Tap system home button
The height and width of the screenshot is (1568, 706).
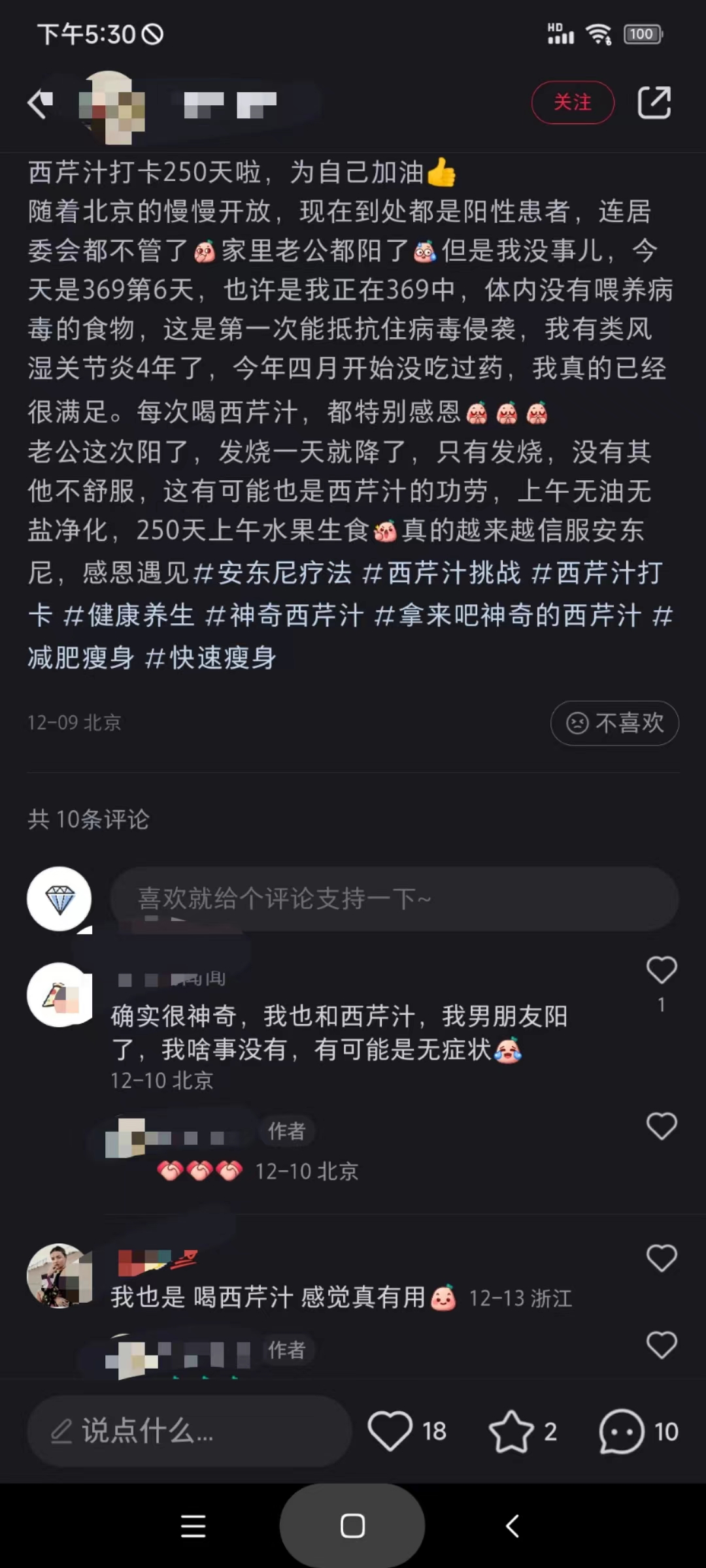352,1526
